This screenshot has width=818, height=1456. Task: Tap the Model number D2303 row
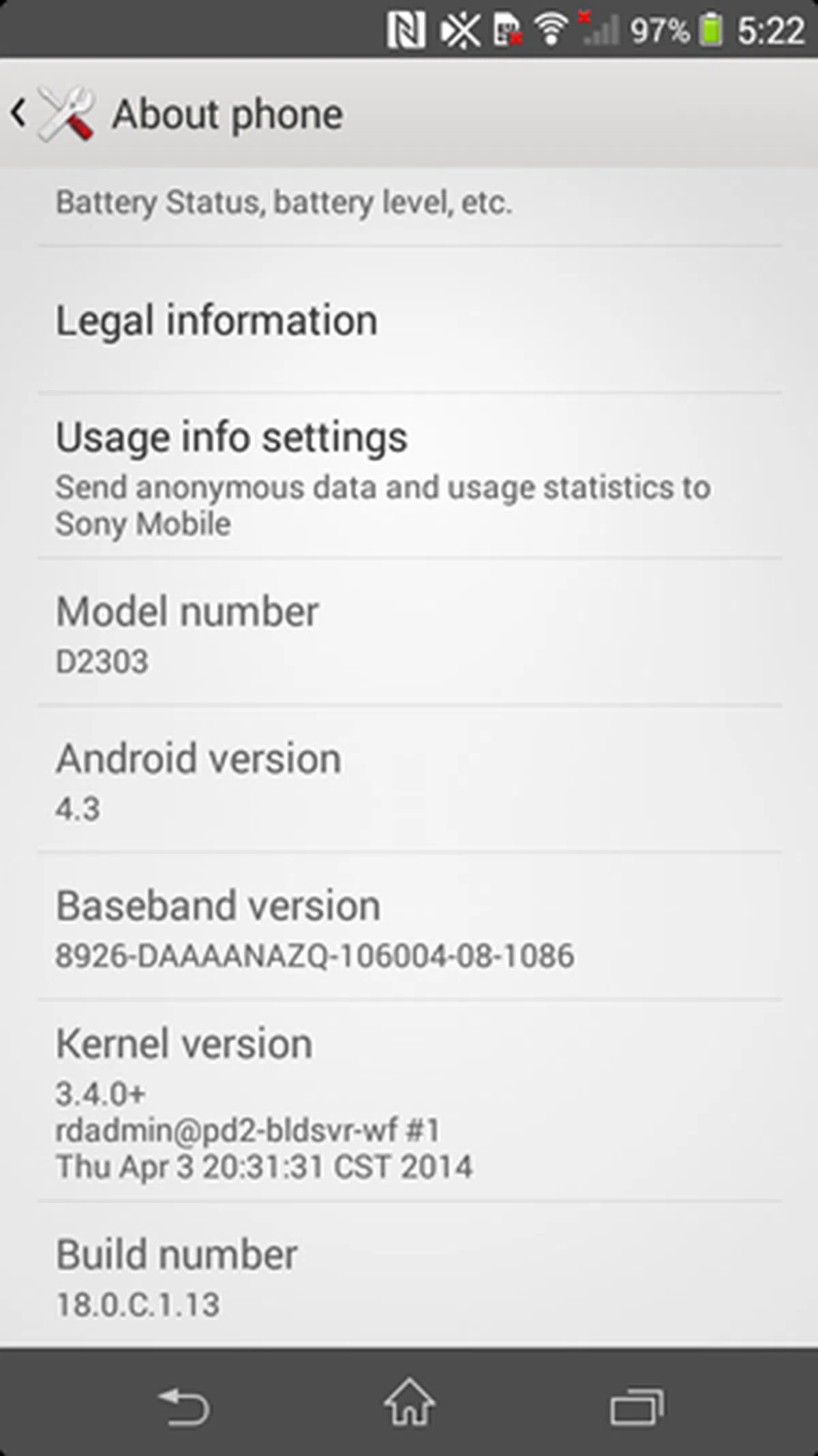click(409, 633)
